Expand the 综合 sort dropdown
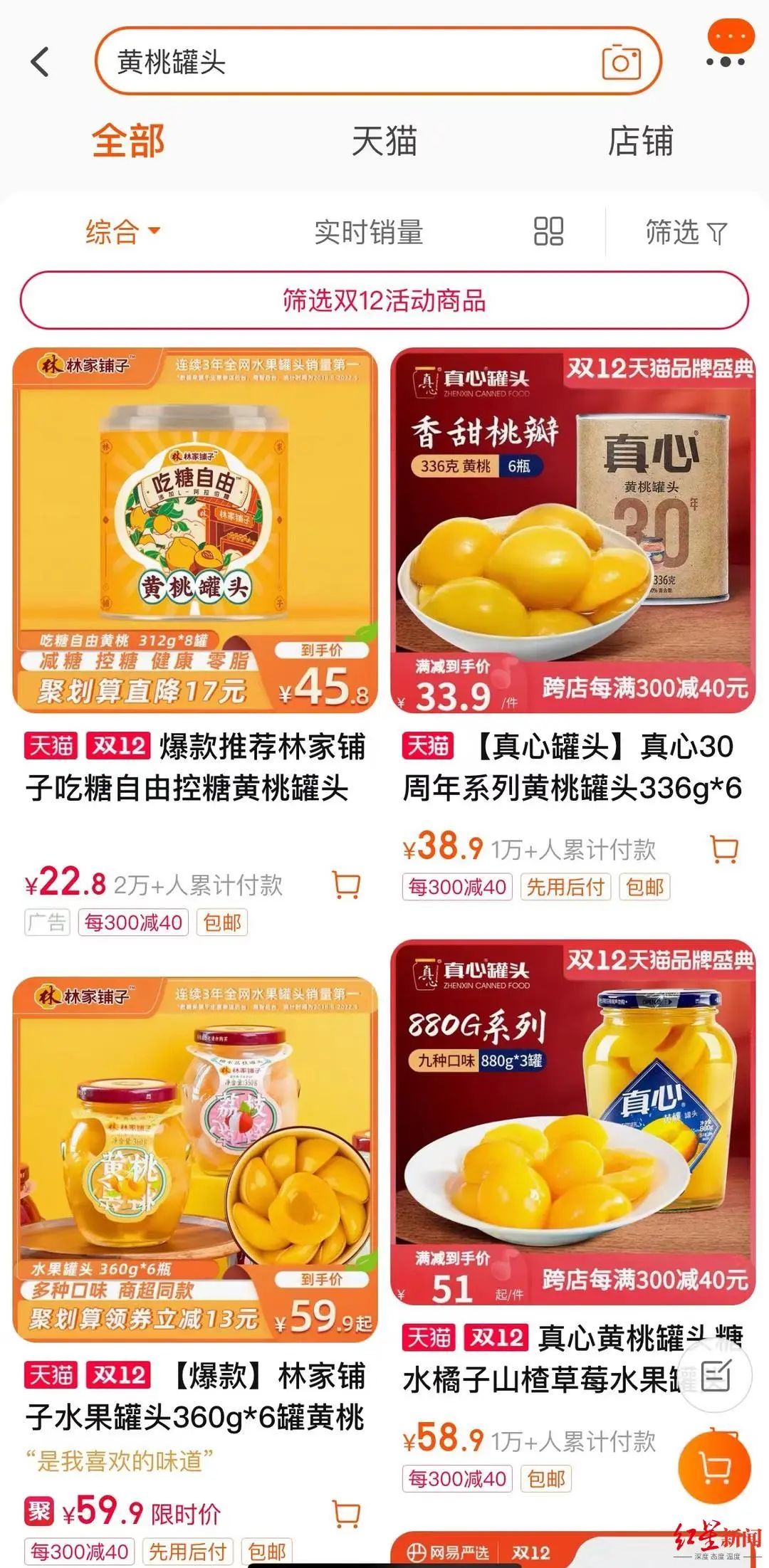Image resolution: width=769 pixels, height=1568 pixels. pos(122,232)
